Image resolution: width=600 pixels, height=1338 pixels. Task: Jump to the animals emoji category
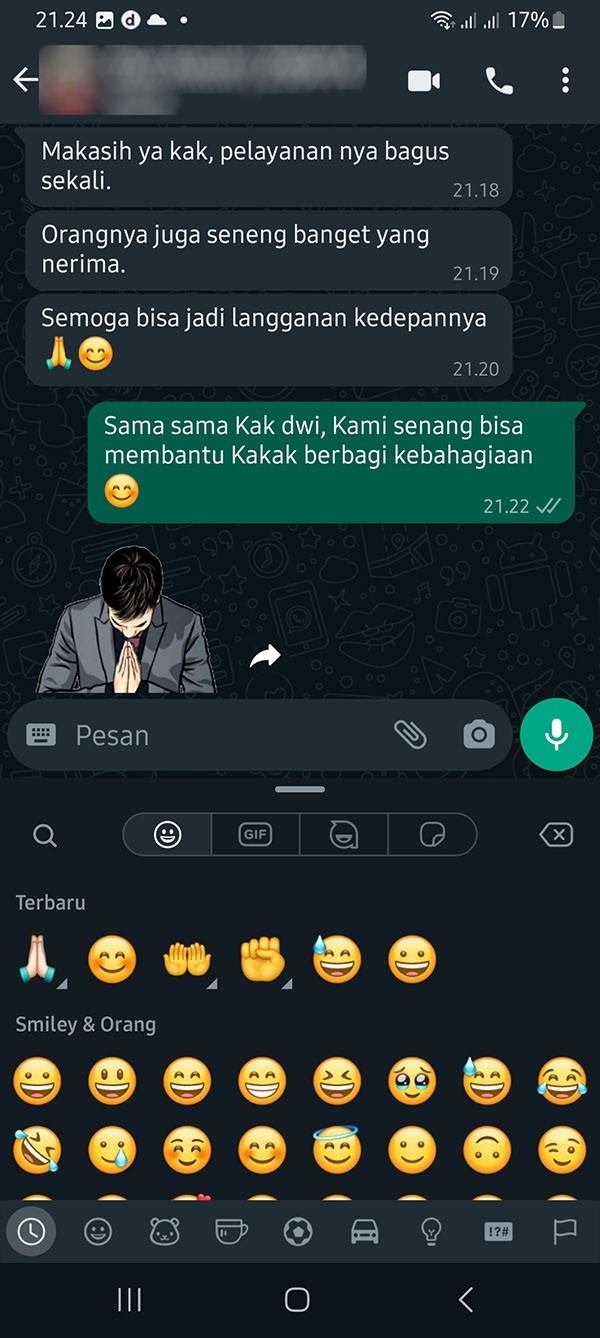coord(164,1233)
